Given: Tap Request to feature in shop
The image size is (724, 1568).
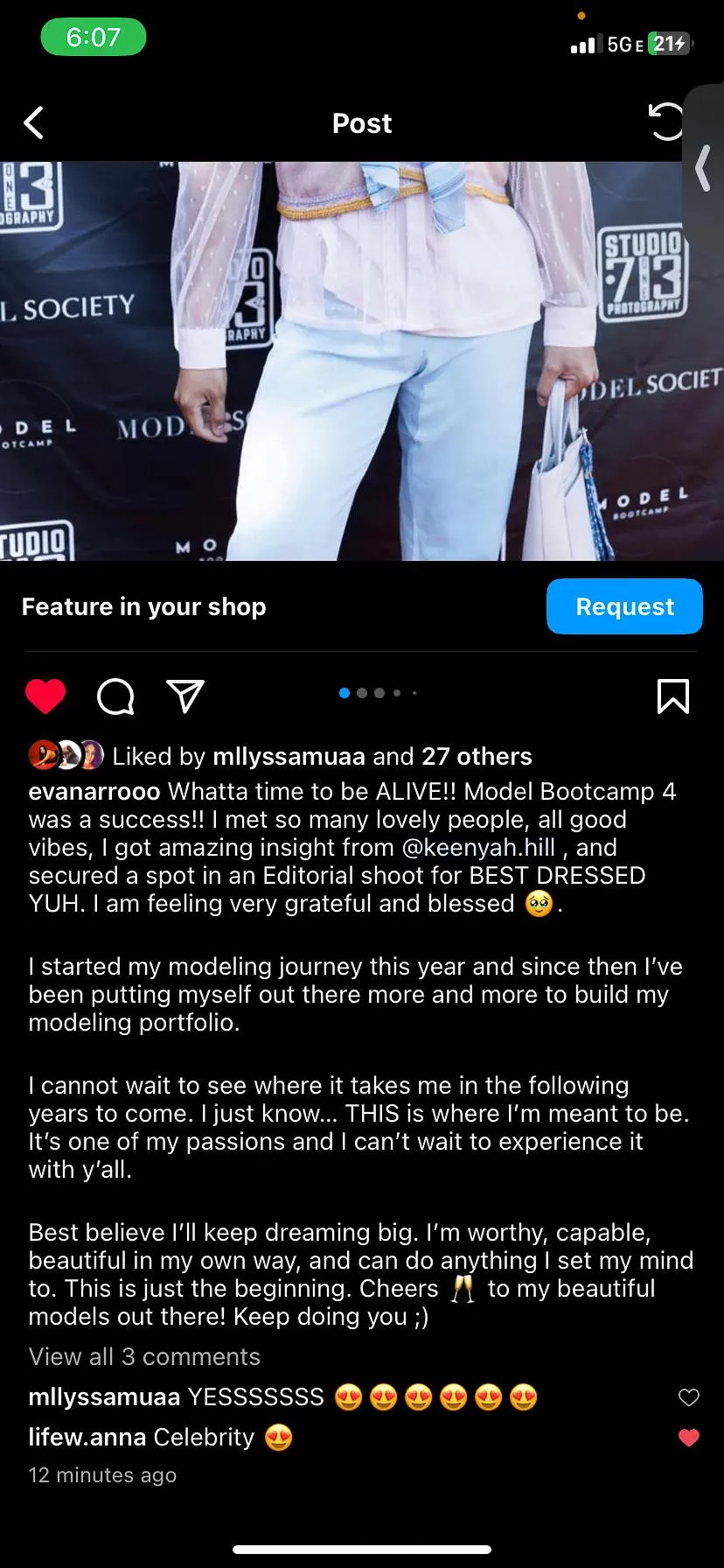Looking at the screenshot, I should tap(624, 606).
